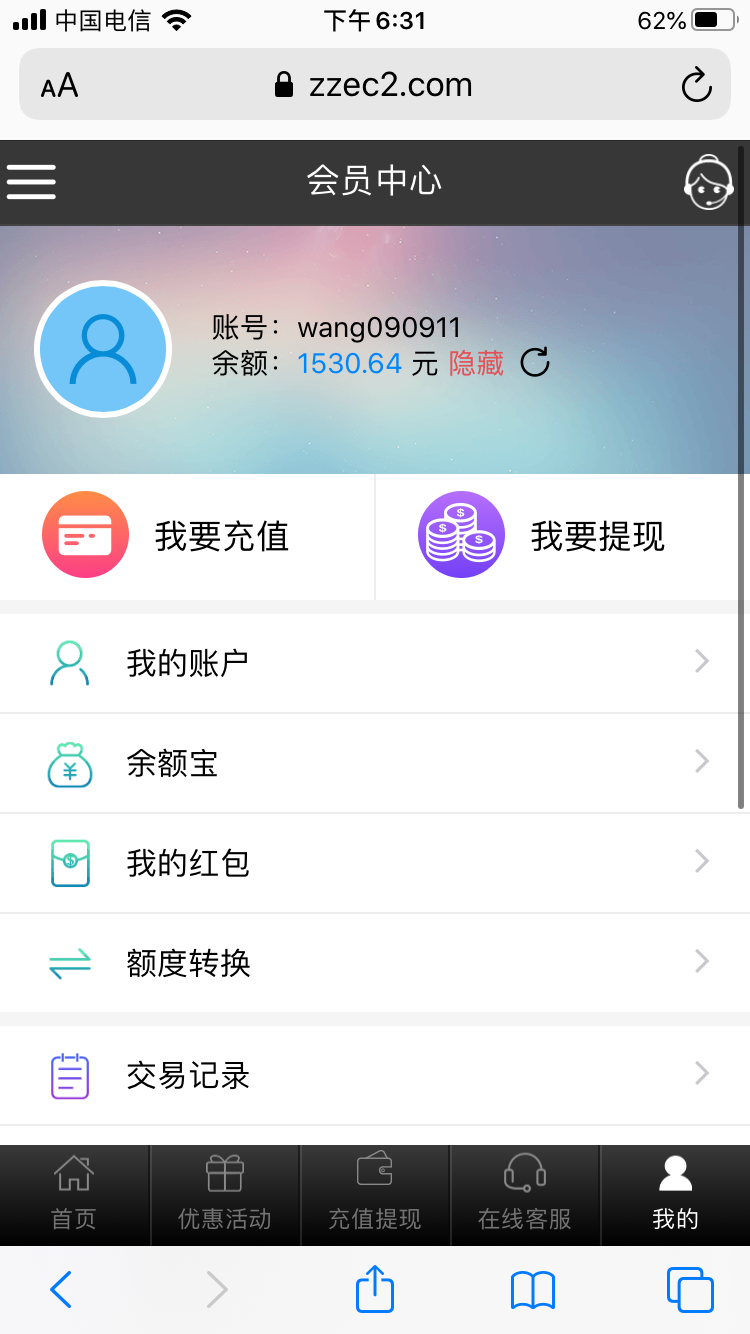750x1334 pixels.
Task: Click the 我的账户 person icon
Action: pyautogui.click(x=69, y=662)
